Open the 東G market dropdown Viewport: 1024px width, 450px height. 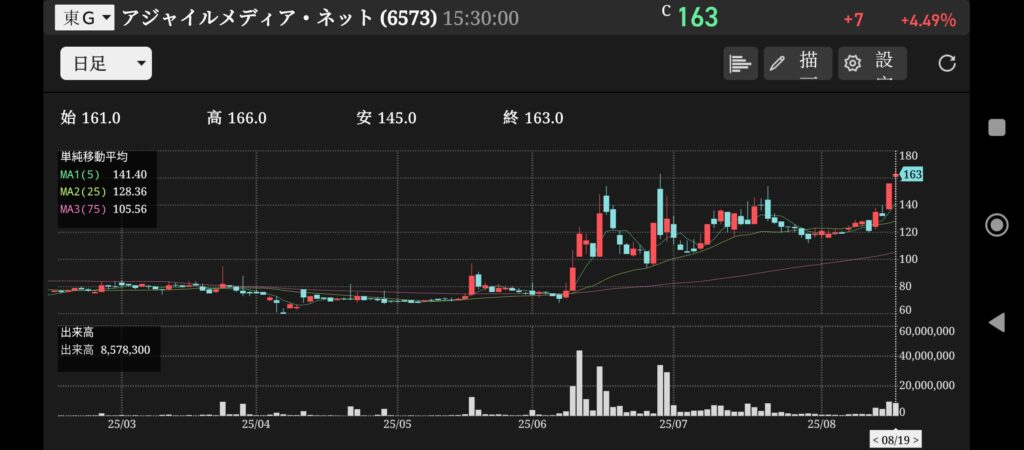[x=84, y=18]
